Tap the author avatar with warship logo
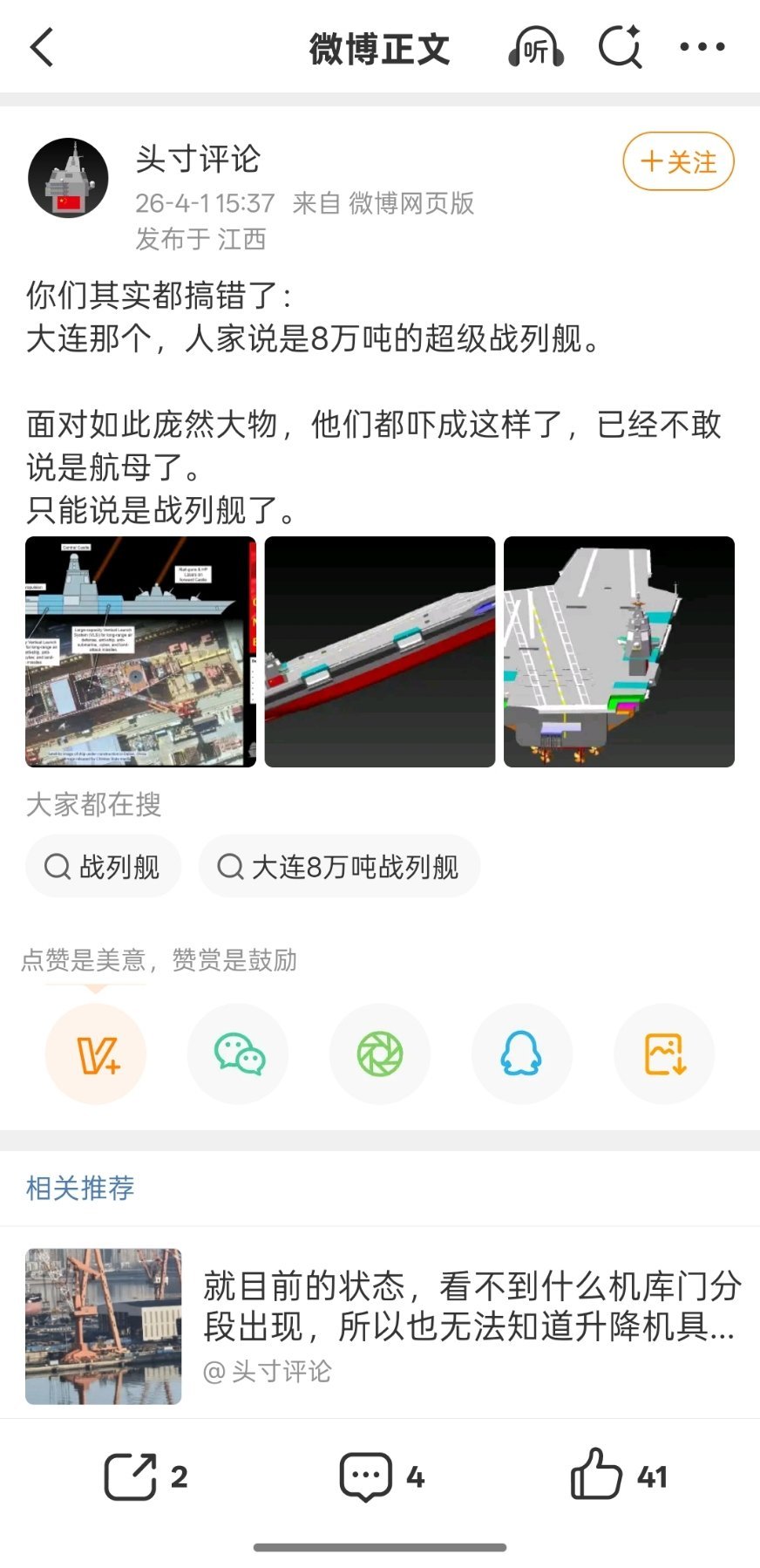This screenshot has width=760, height=1568. tap(67, 179)
